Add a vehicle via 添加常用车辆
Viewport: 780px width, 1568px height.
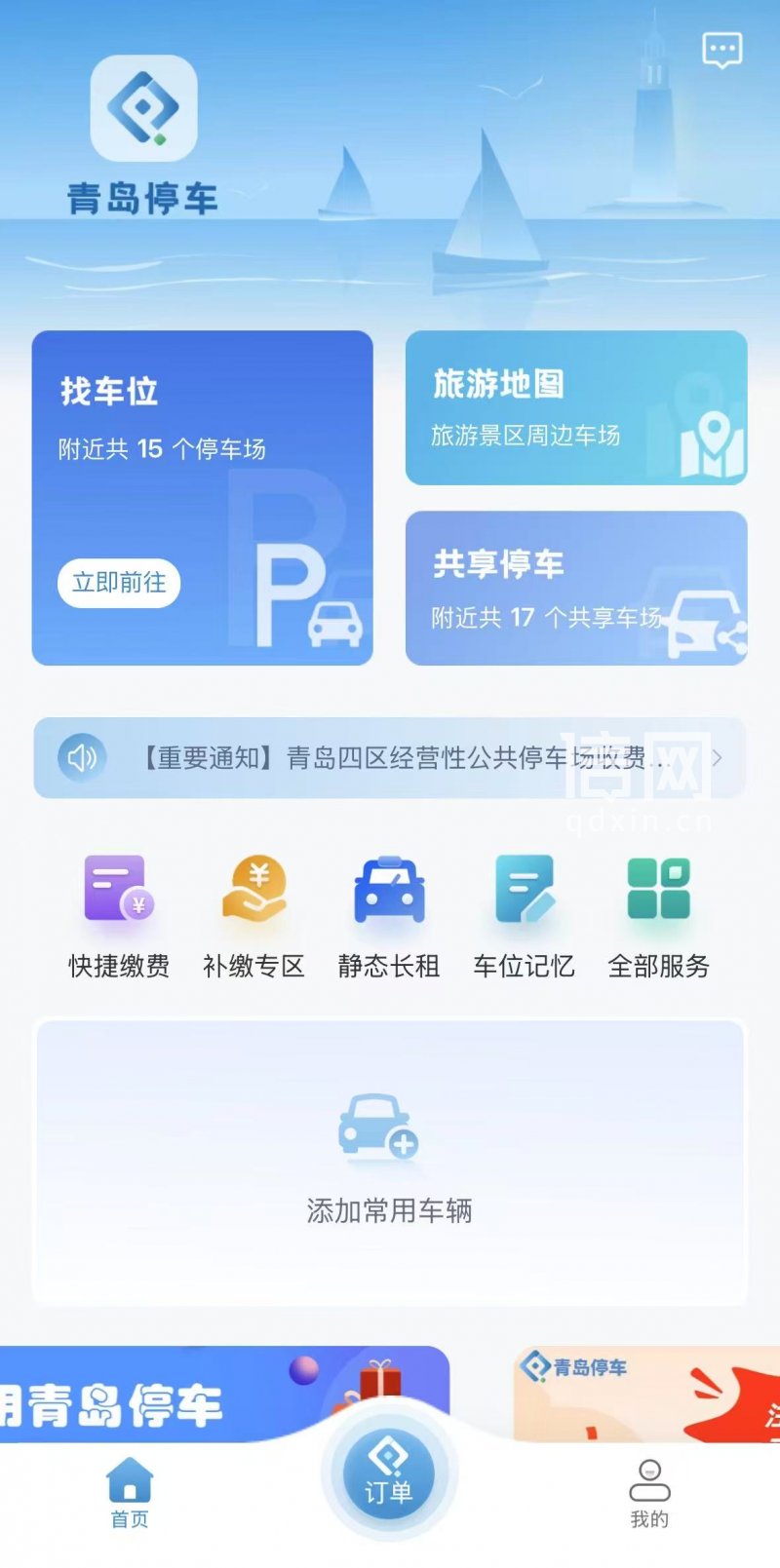point(390,1162)
